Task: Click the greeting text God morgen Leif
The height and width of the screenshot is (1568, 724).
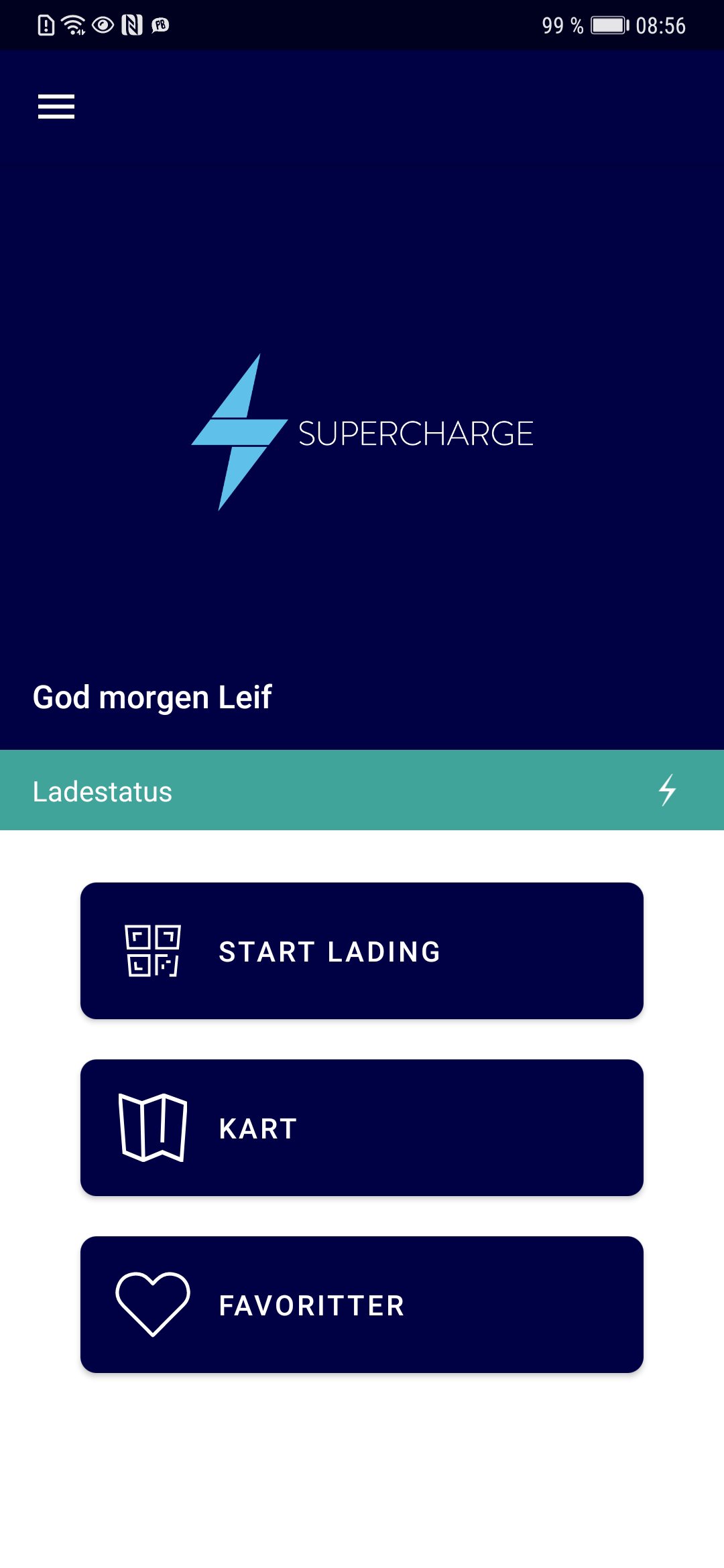Action: pos(153,697)
